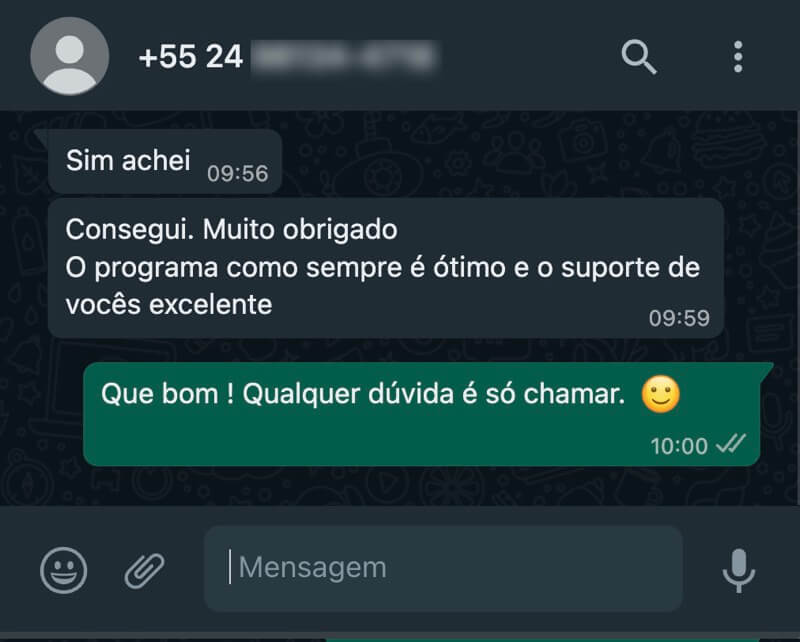Screen dimensions: 800x642
Task: Open the contact's profile picture
Action: click(70, 56)
